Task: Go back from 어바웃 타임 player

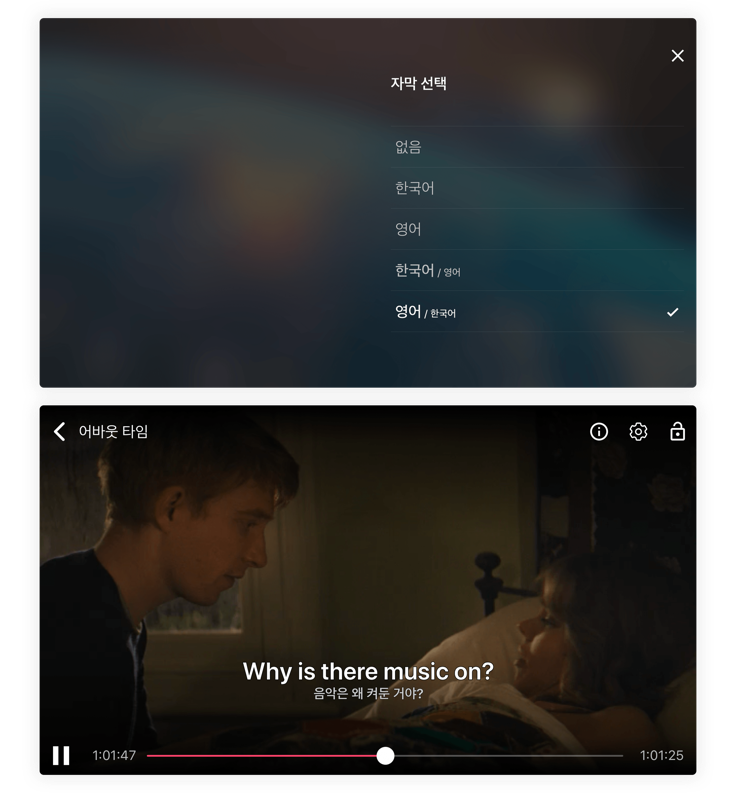Action: click(59, 431)
